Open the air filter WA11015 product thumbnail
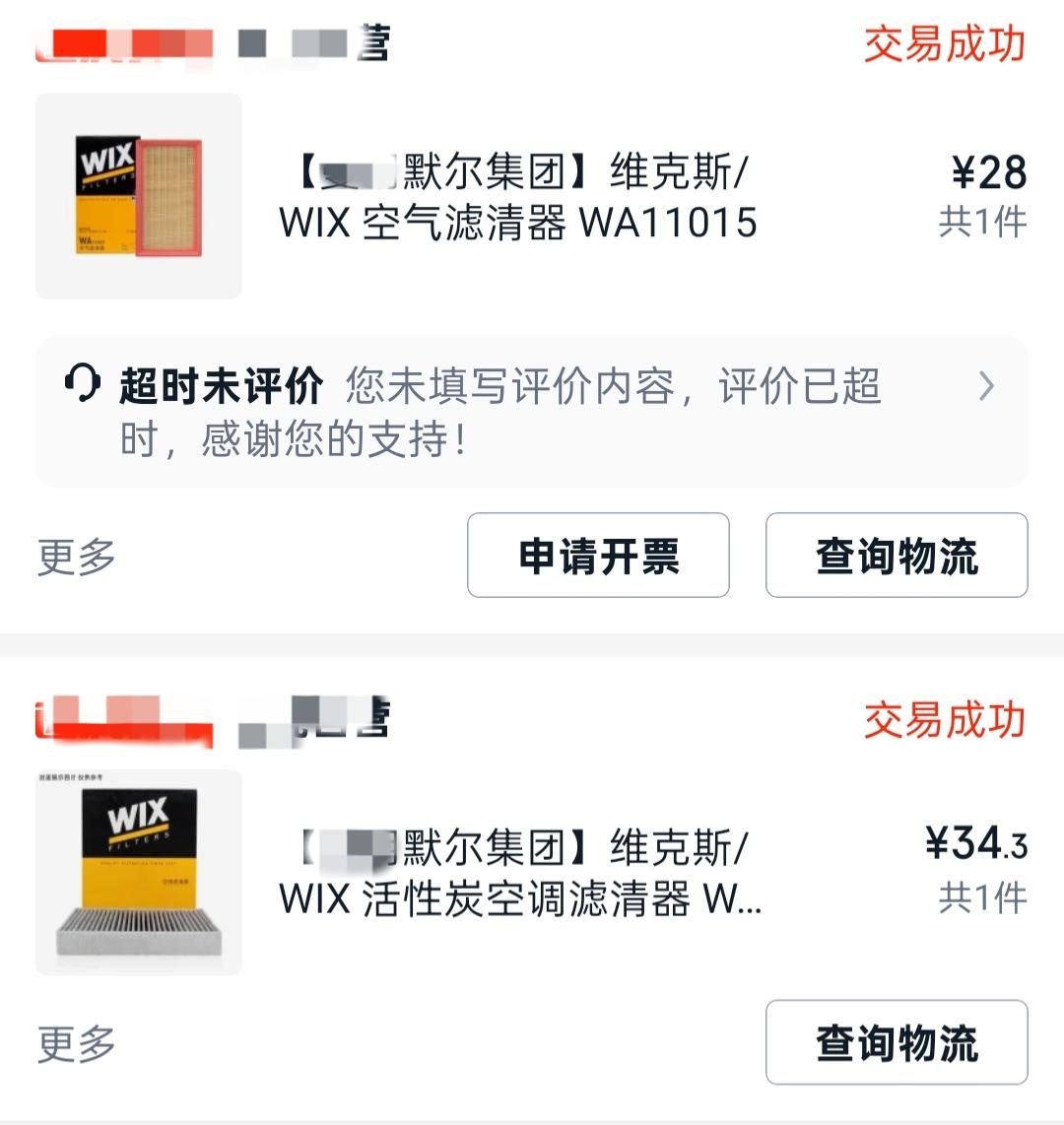 pyautogui.click(x=138, y=194)
